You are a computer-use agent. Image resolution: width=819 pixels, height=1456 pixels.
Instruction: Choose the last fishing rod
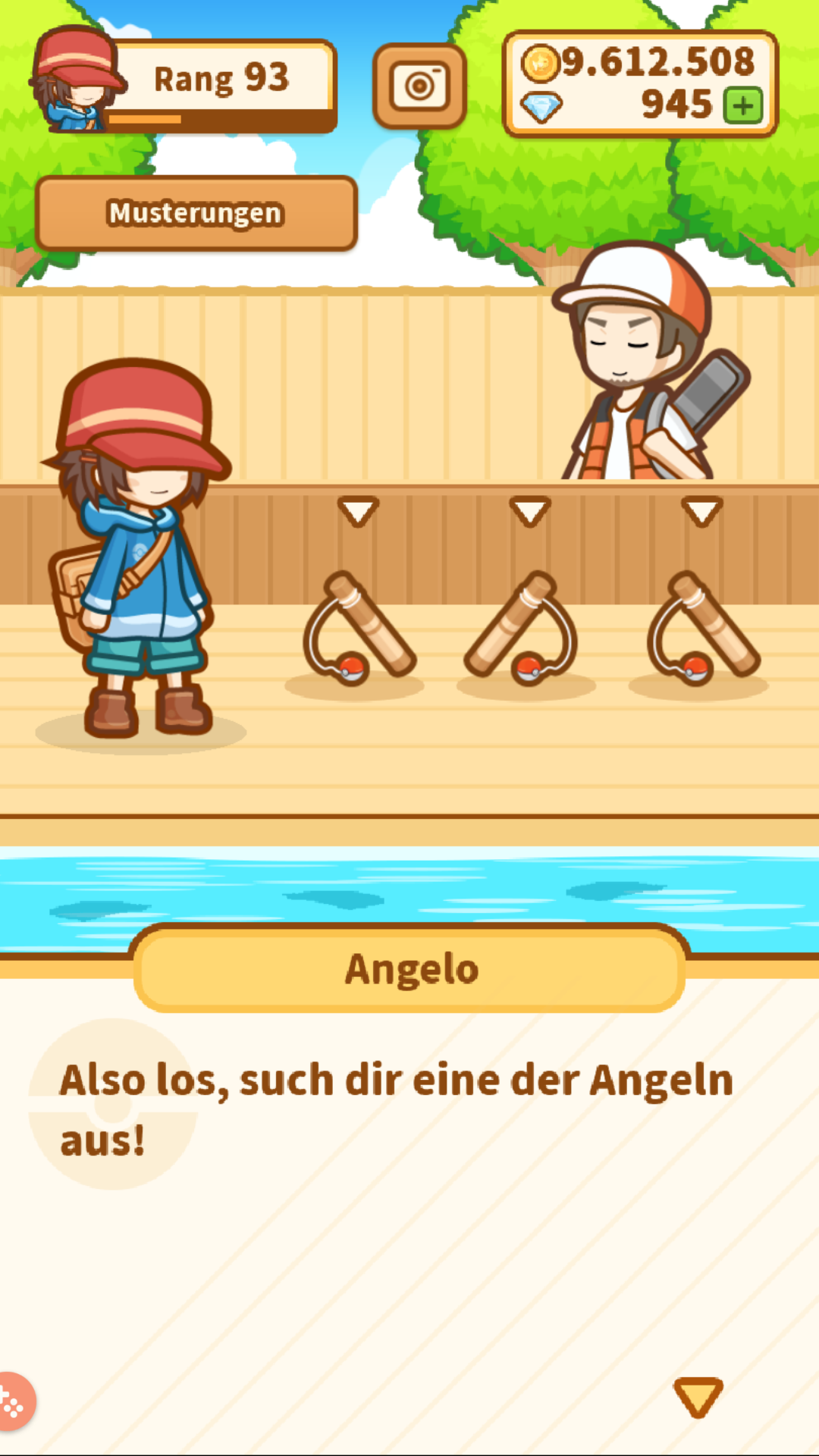click(x=701, y=629)
